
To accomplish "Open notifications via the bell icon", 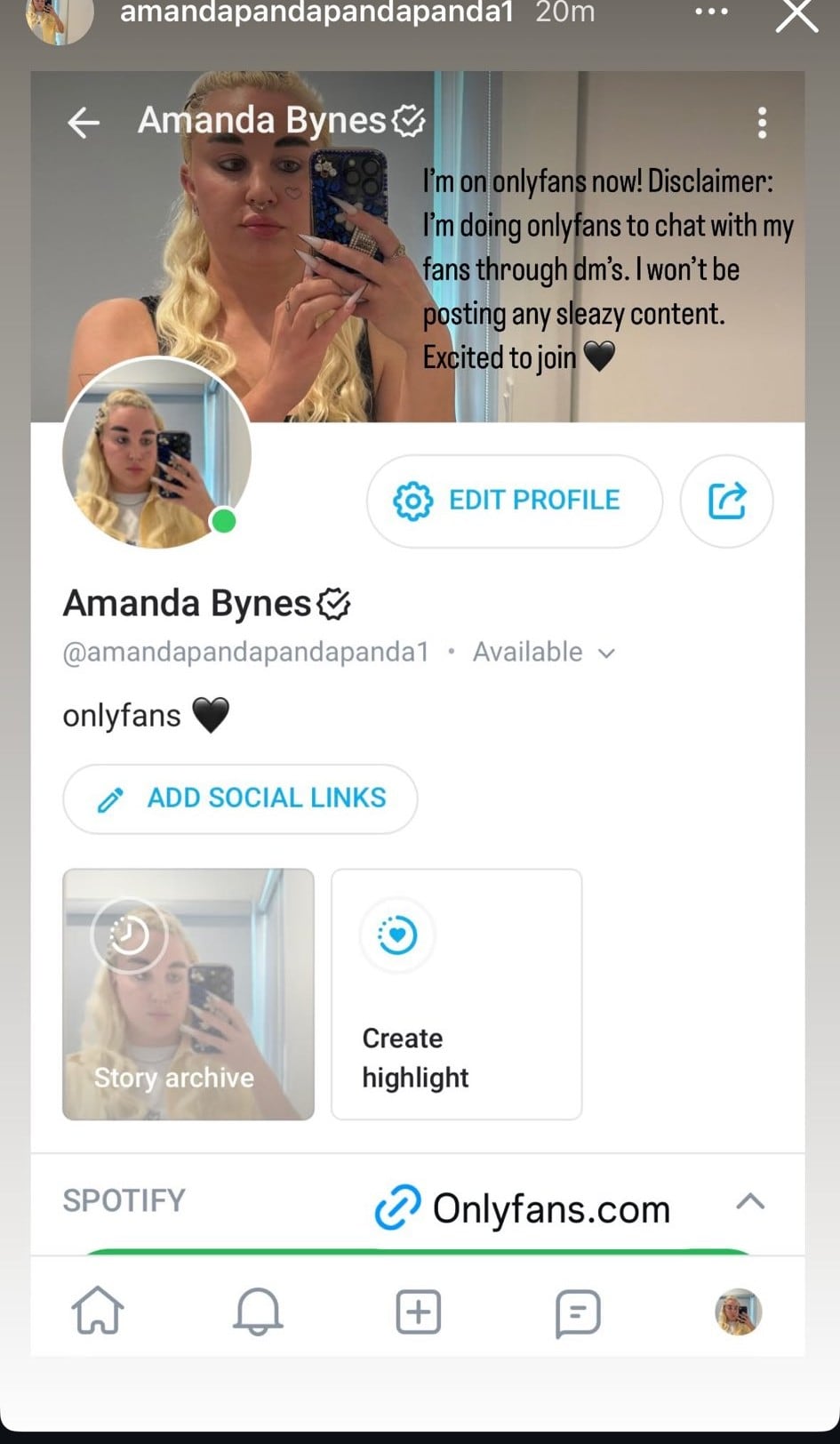I will [258, 1311].
